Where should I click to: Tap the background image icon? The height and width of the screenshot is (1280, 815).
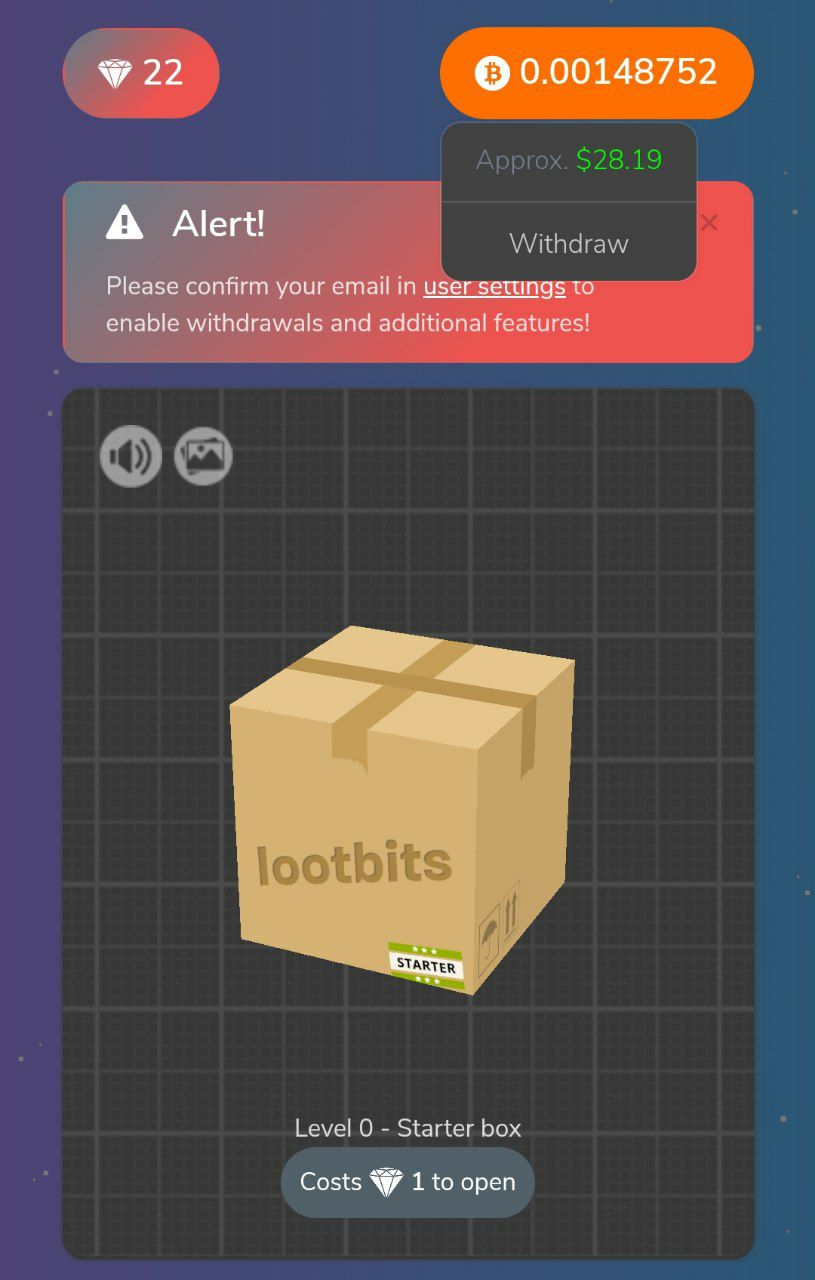point(204,457)
